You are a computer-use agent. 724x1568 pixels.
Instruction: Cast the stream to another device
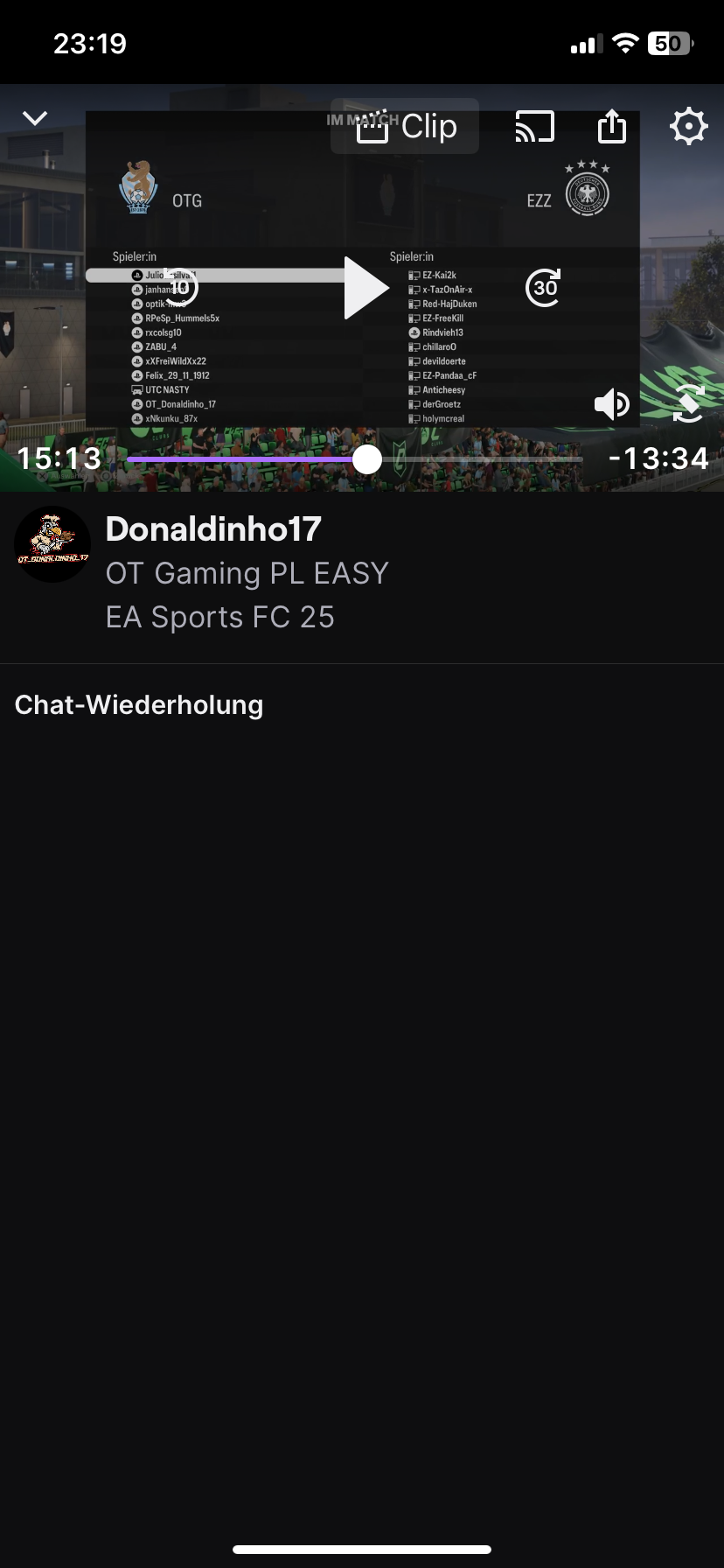coord(534,127)
